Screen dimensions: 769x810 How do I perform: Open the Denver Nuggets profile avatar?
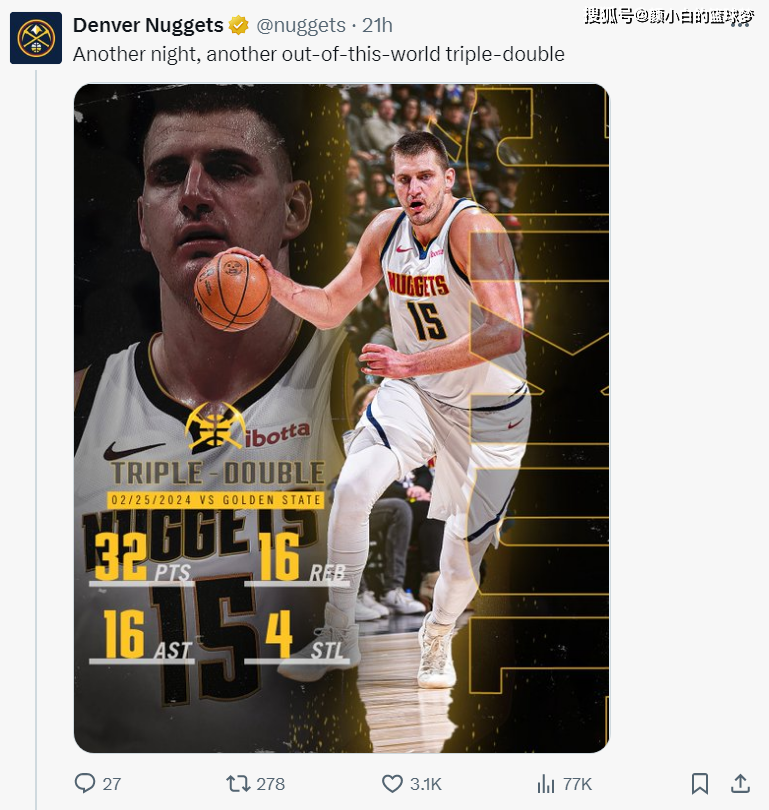(36, 38)
